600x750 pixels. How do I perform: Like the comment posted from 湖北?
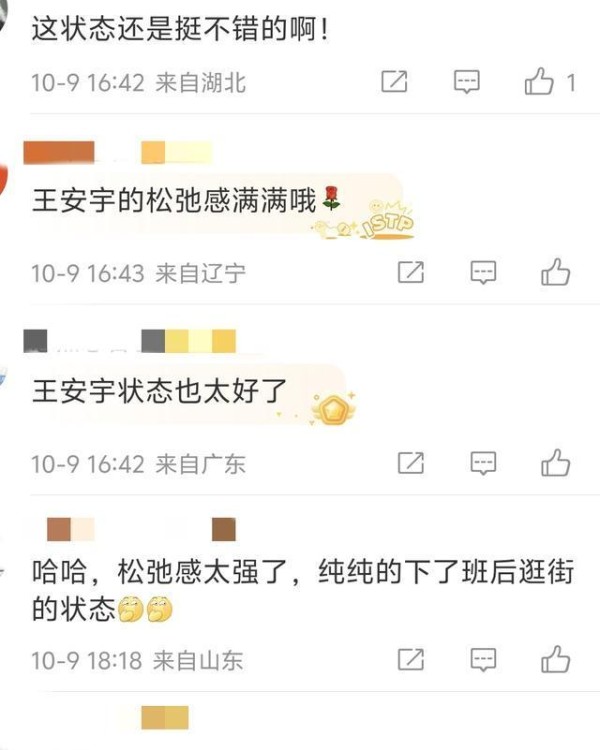coord(540,82)
